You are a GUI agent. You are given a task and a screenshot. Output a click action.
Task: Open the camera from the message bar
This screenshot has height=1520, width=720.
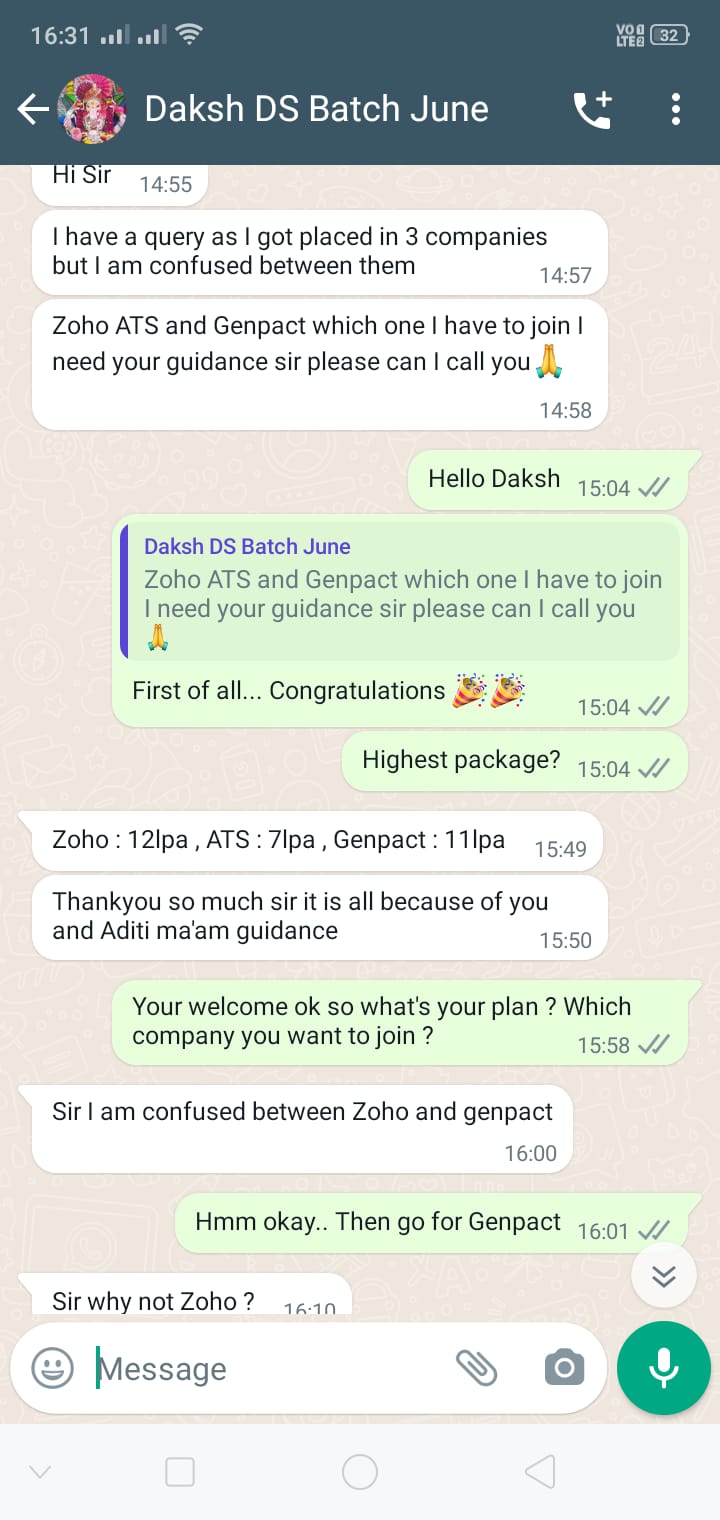coord(564,1367)
